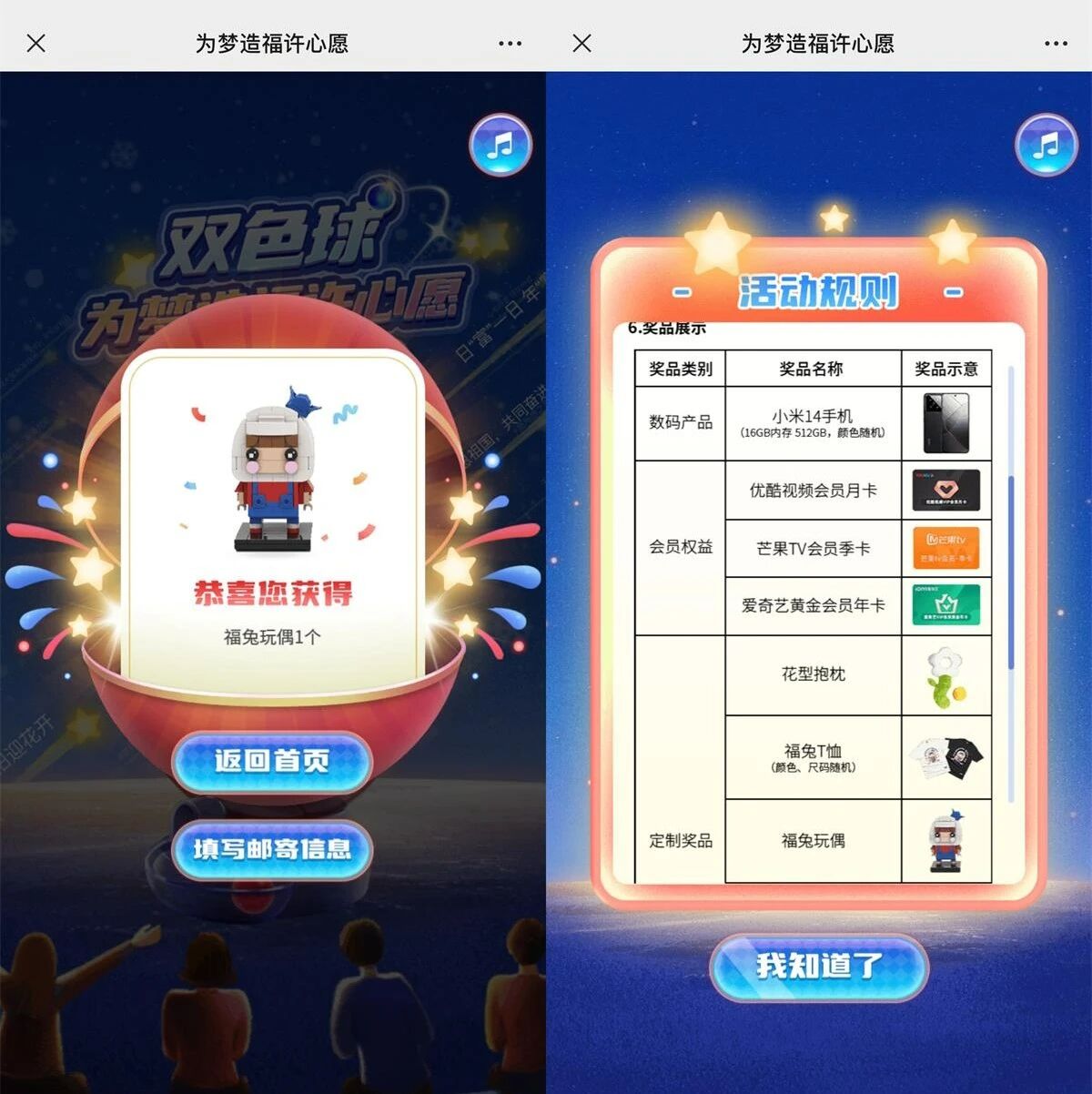Open overflow menu on the 活动规则 page

click(1057, 43)
